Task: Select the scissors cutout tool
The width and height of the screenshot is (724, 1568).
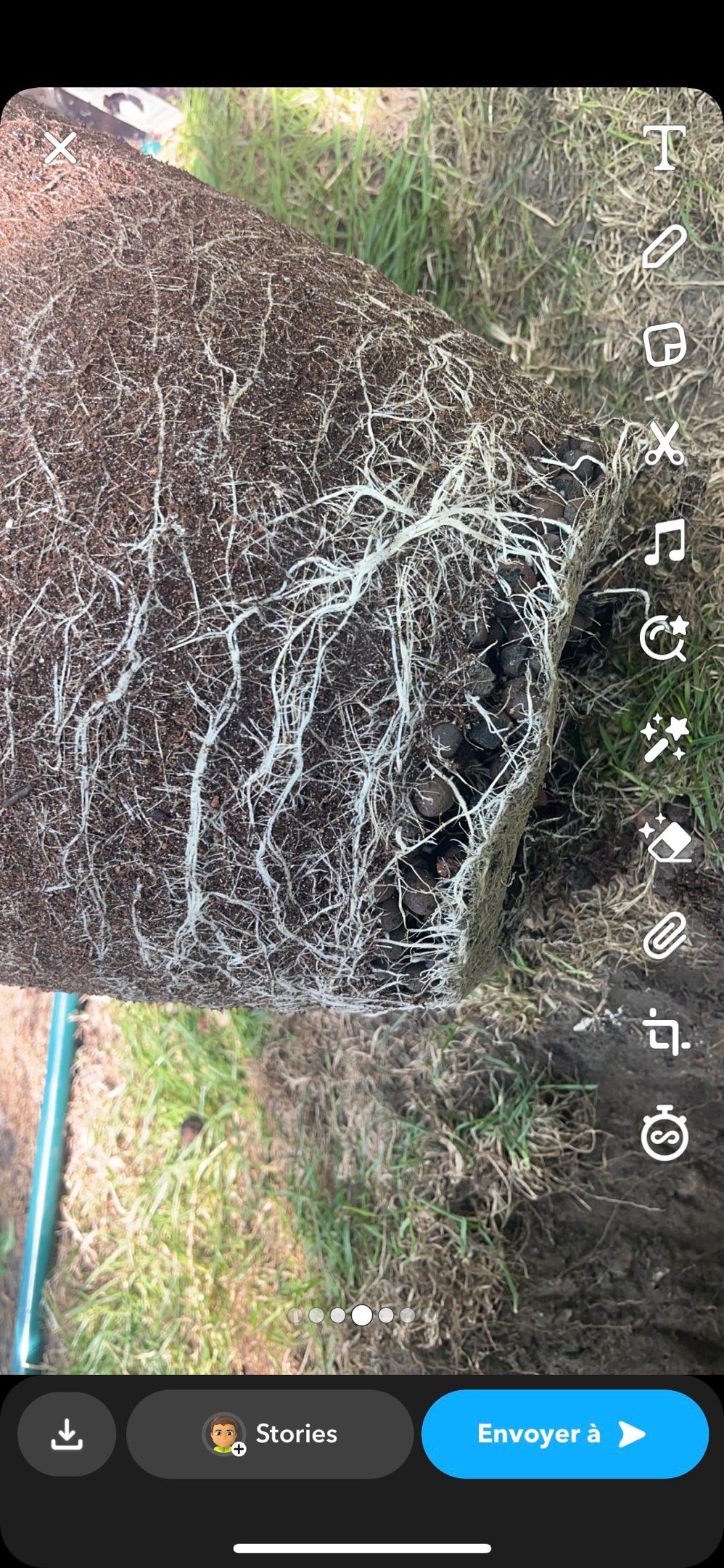Action: click(x=664, y=443)
